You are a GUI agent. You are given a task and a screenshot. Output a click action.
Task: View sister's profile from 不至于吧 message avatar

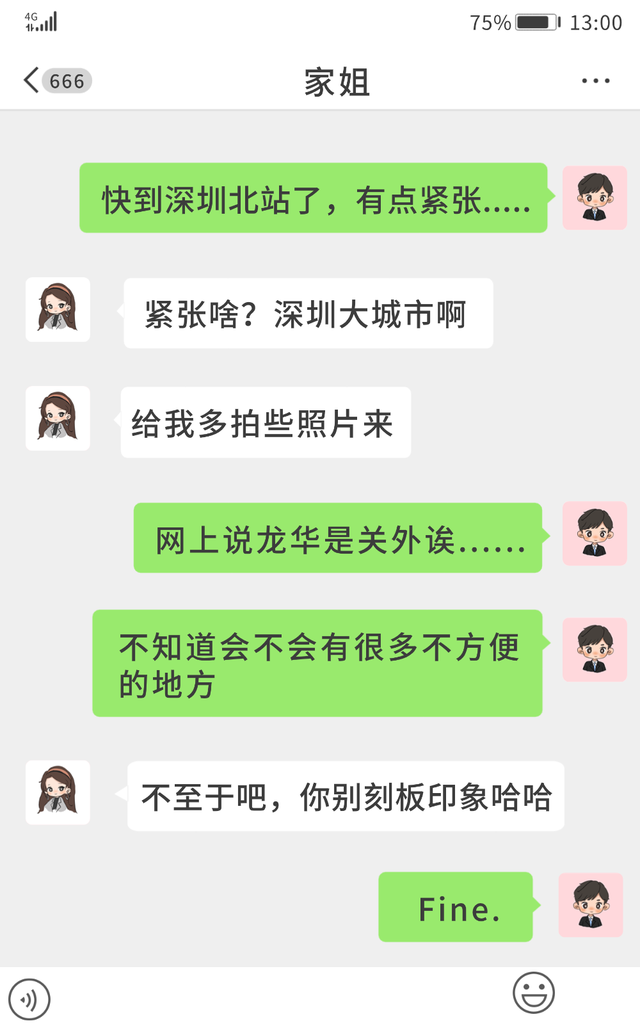pos(57,792)
